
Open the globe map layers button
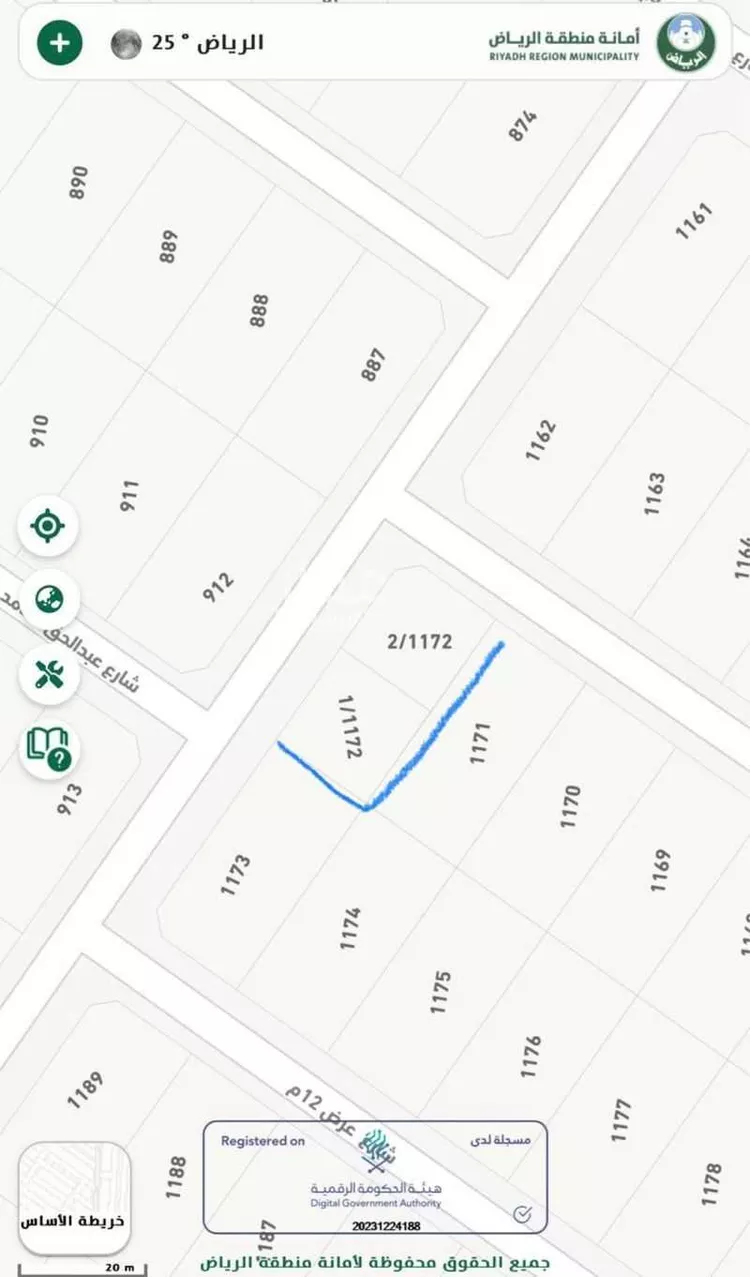(x=48, y=599)
